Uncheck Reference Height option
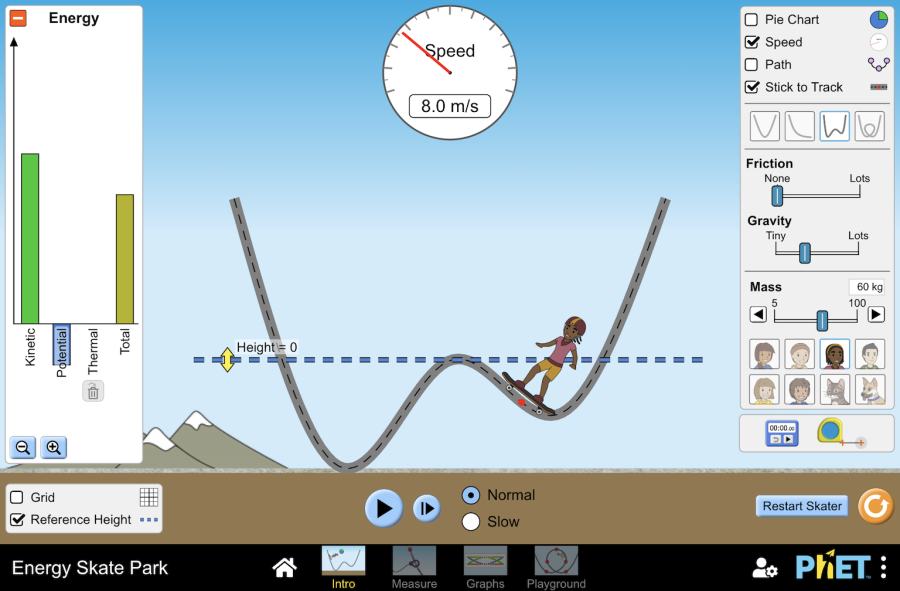Viewport: 900px width, 591px height. tap(17, 520)
